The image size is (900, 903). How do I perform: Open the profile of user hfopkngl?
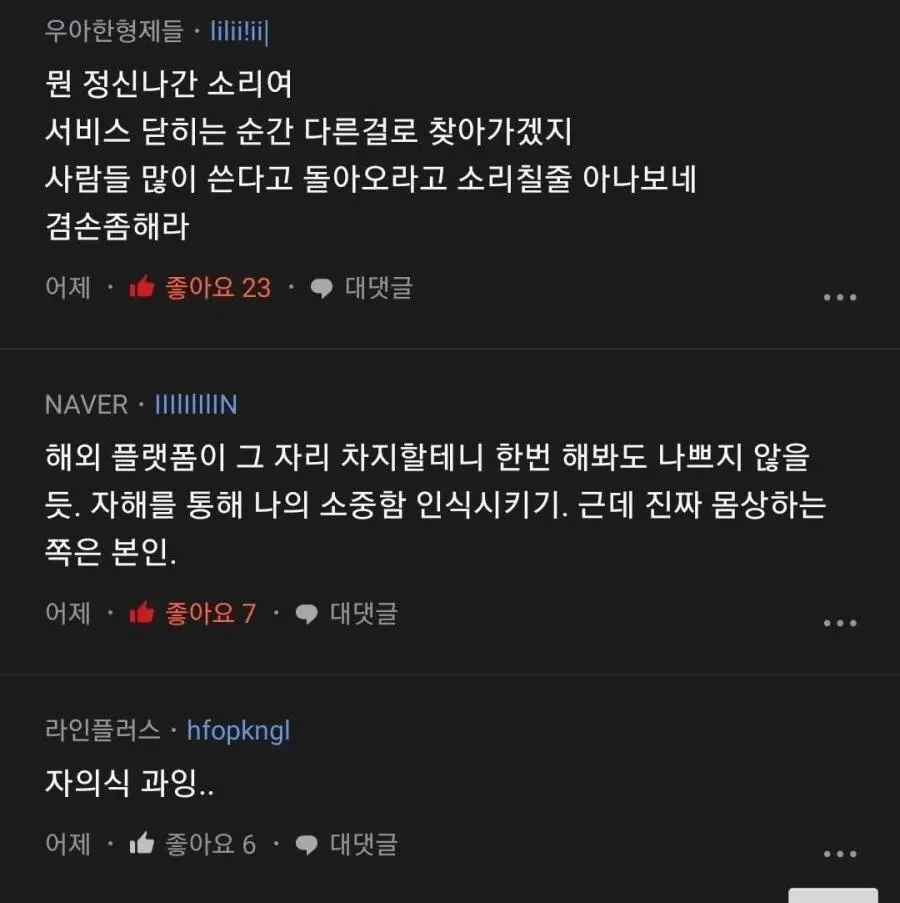[238, 730]
